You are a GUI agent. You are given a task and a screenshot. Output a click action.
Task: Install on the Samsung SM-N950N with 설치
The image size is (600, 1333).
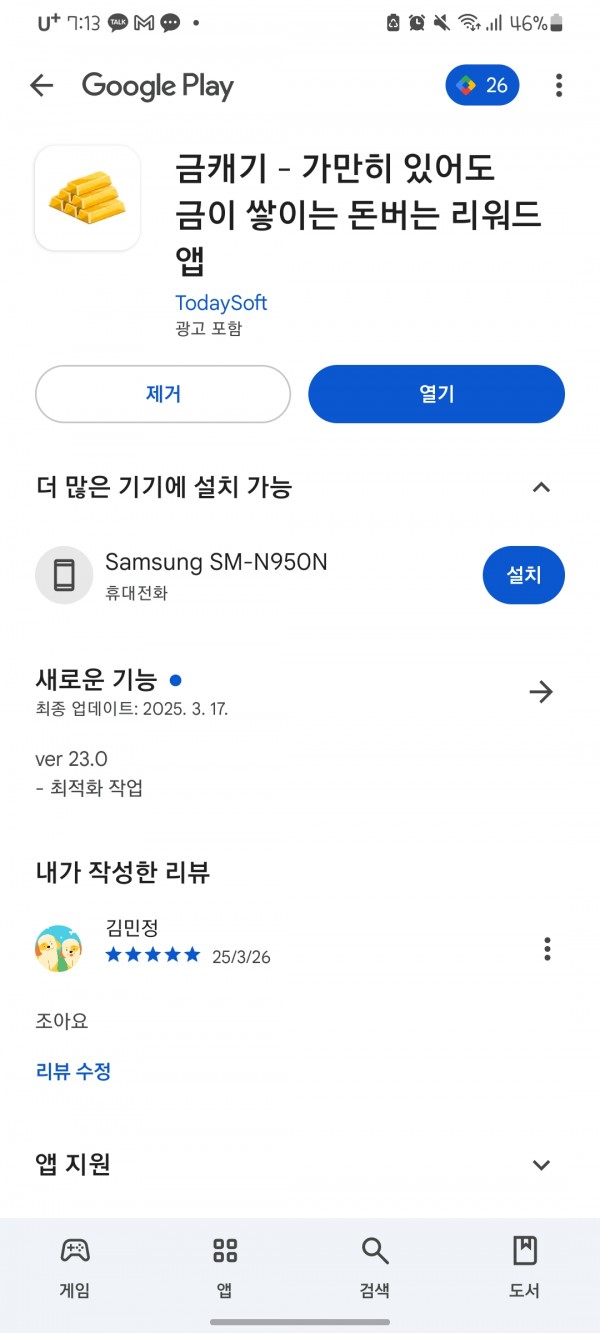pos(524,575)
